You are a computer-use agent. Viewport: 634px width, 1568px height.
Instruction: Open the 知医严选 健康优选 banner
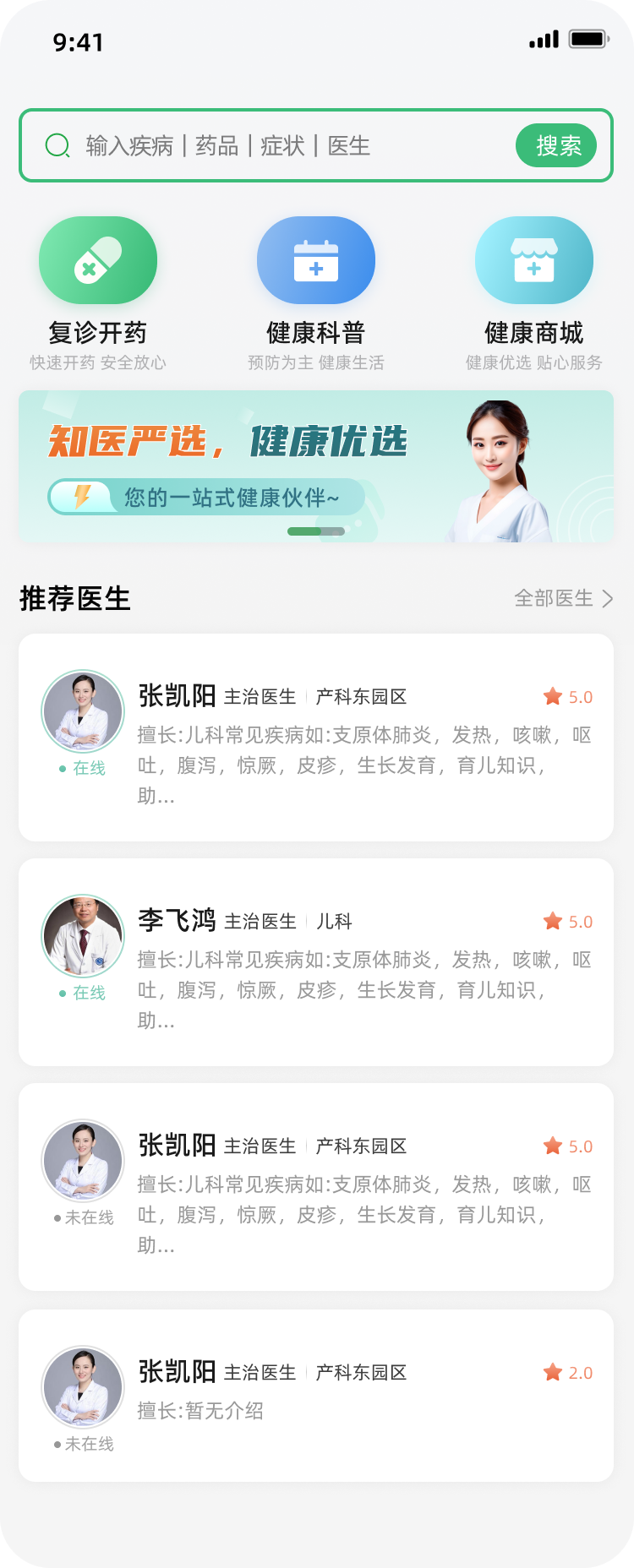pyautogui.click(x=316, y=465)
